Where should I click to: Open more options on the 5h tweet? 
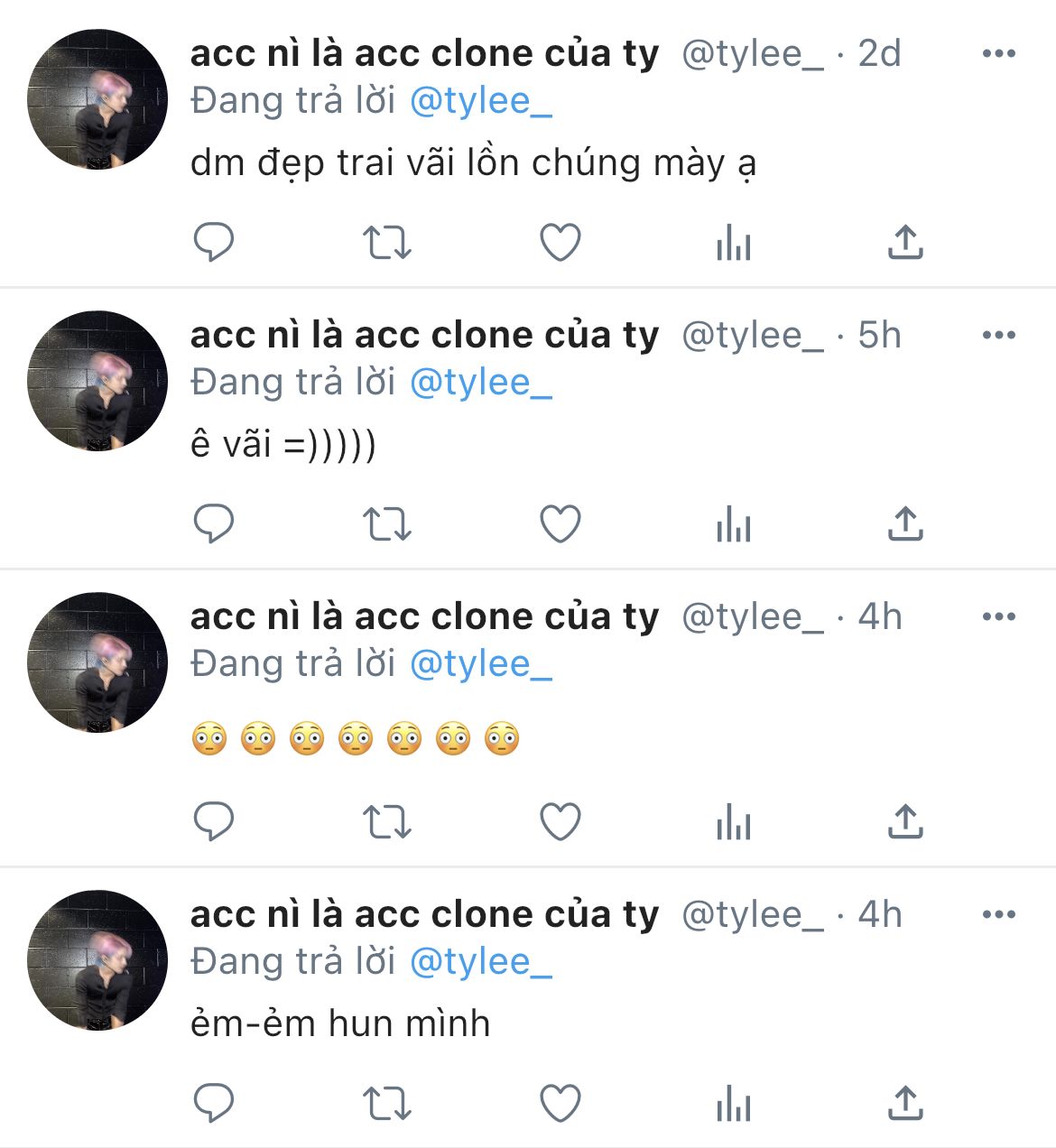[998, 336]
